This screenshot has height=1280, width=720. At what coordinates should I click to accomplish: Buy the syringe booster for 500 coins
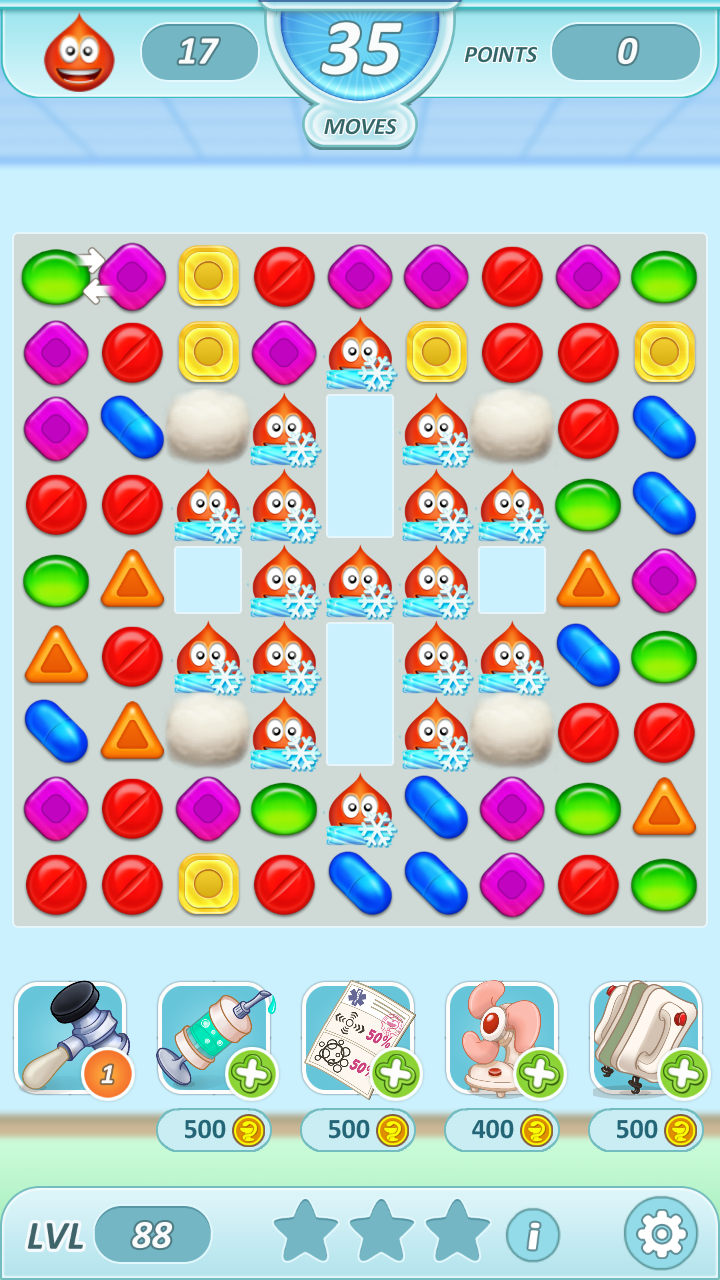[x=212, y=1130]
